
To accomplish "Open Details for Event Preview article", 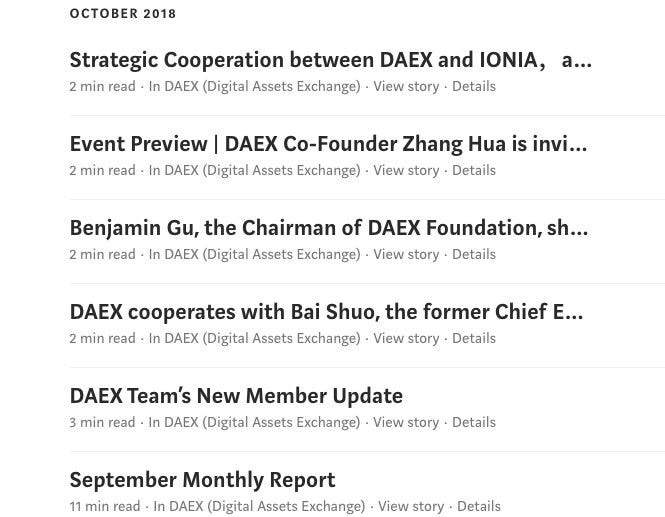I will 473,170.
